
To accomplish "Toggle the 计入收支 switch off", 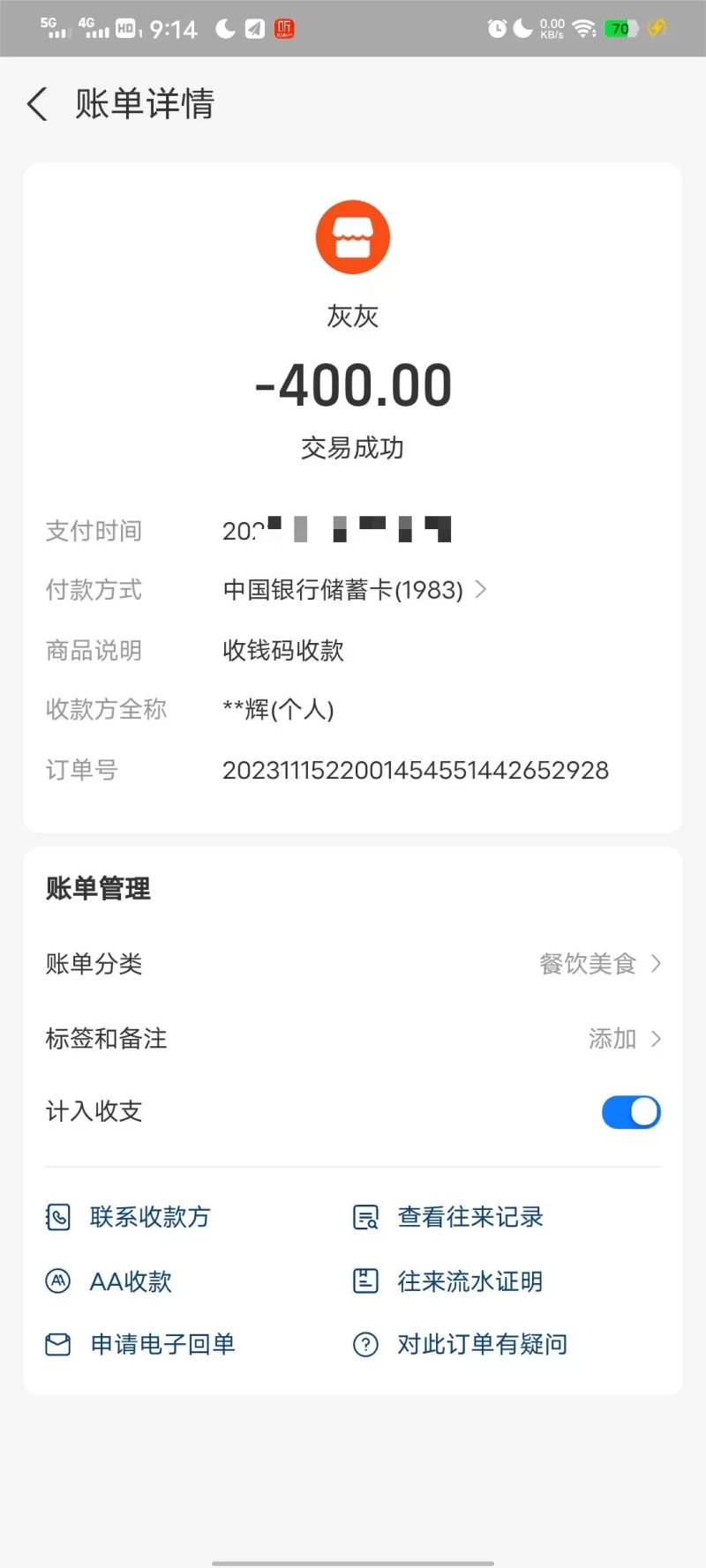I will click(630, 1112).
